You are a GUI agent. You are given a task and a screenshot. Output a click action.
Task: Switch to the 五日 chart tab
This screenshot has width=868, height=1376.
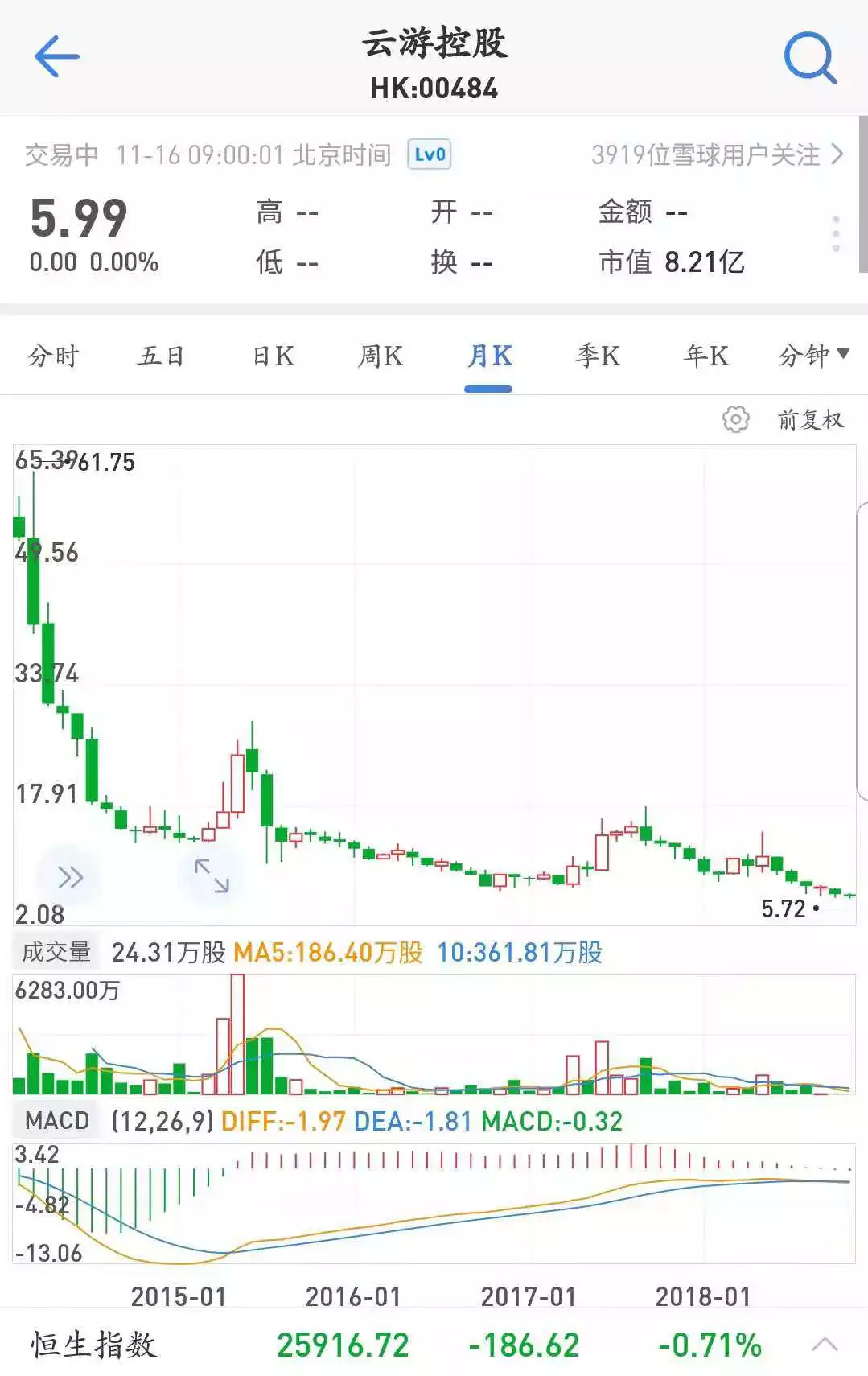coord(162,356)
